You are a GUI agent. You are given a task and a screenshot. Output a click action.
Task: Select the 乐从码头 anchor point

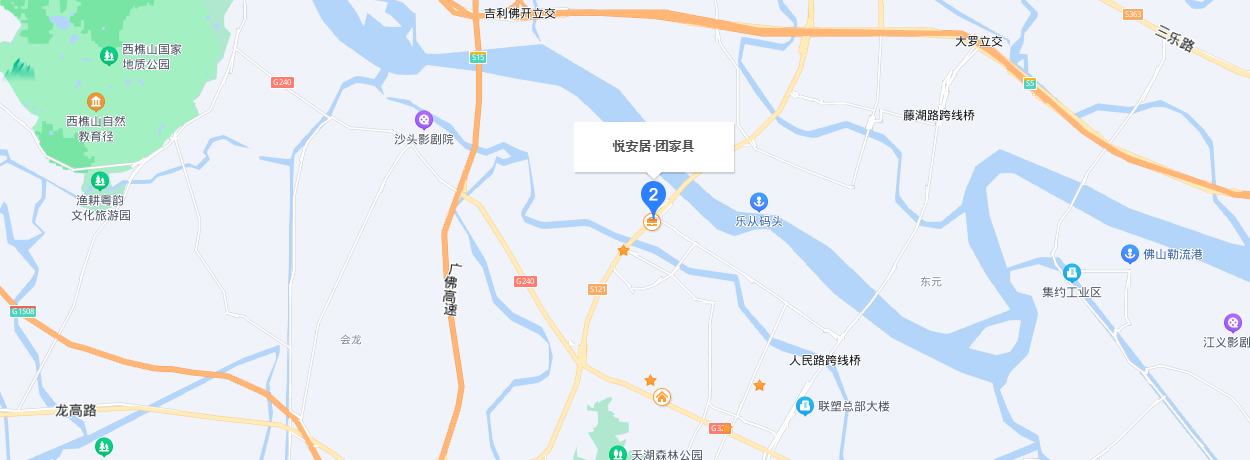coord(759,202)
